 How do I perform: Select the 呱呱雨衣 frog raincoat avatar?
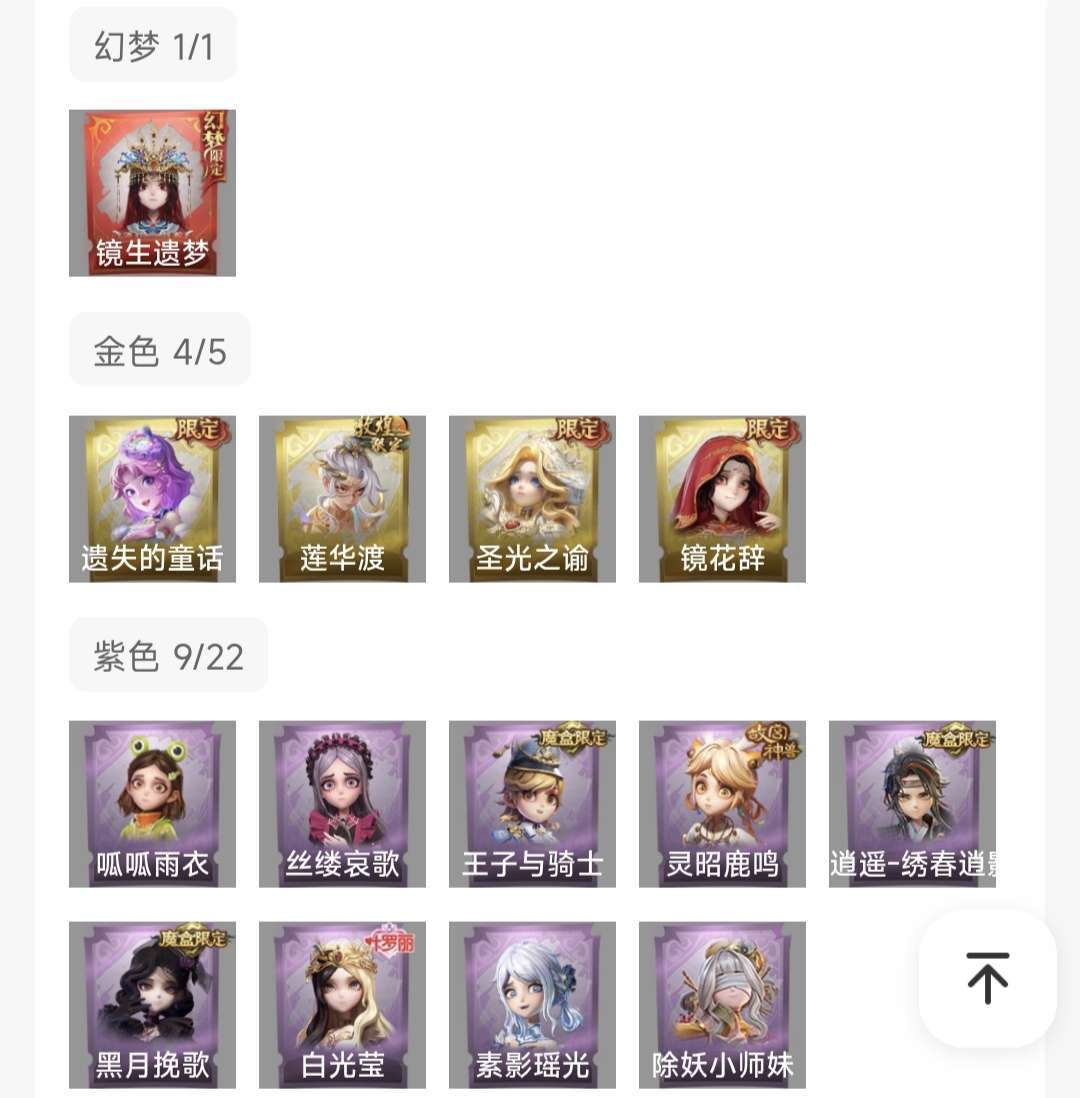click(x=152, y=803)
